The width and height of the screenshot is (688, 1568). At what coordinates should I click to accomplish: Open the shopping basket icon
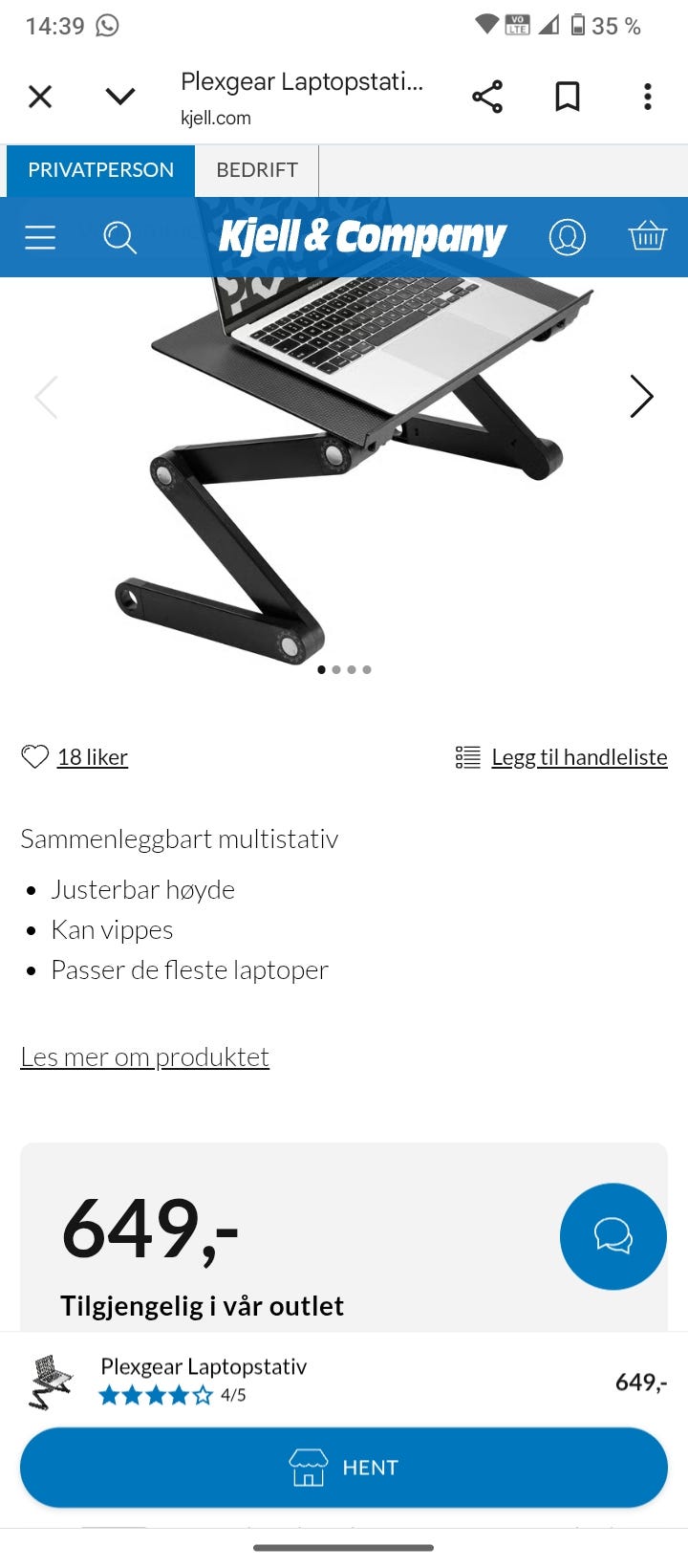tap(648, 236)
